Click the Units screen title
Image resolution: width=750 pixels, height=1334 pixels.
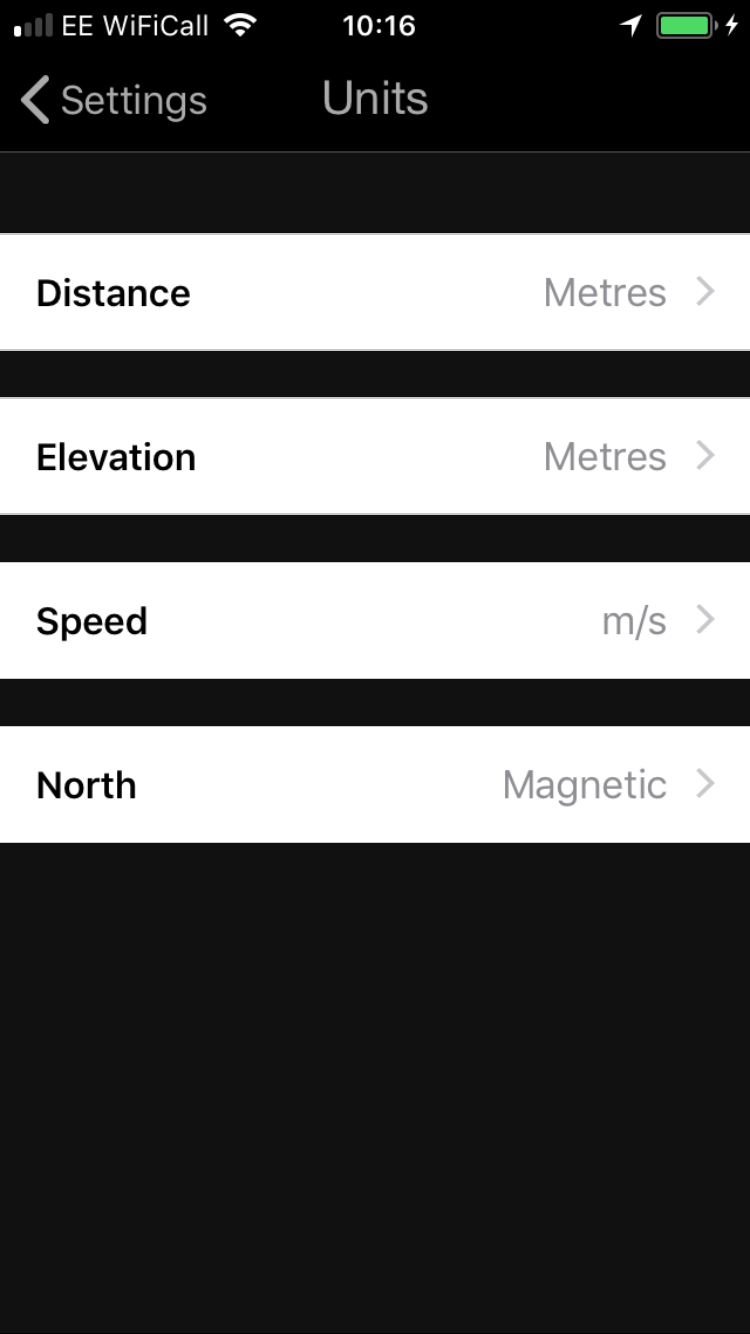coord(375,97)
